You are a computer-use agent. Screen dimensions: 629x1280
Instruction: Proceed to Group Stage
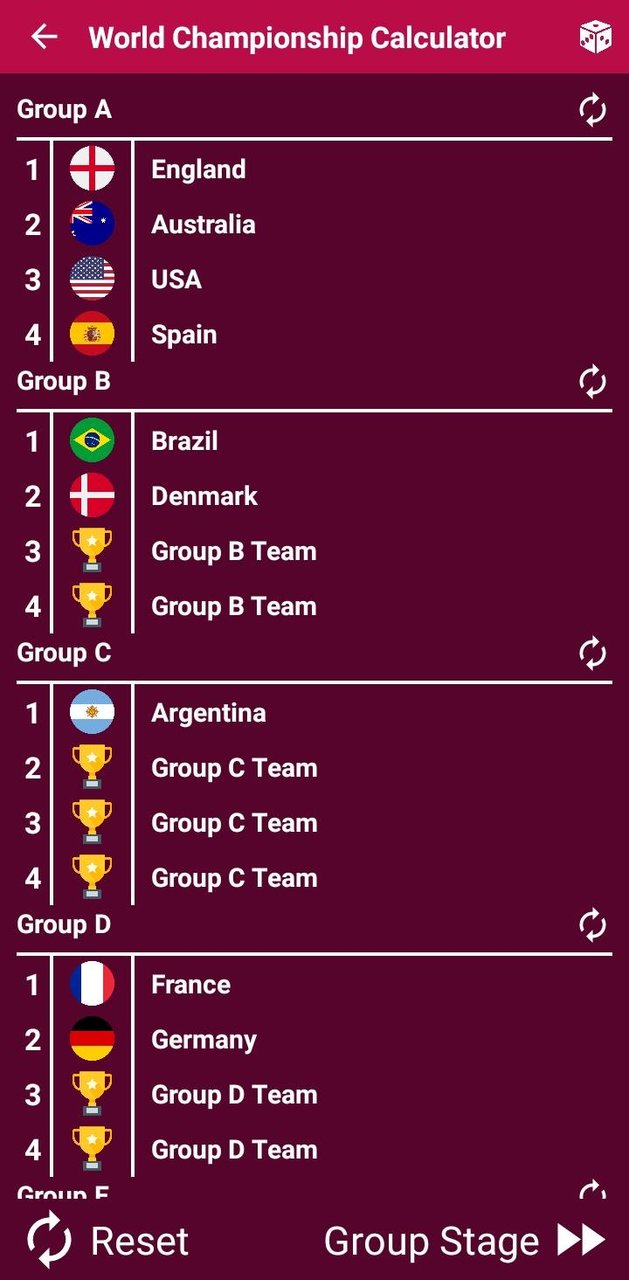[x=465, y=1241]
